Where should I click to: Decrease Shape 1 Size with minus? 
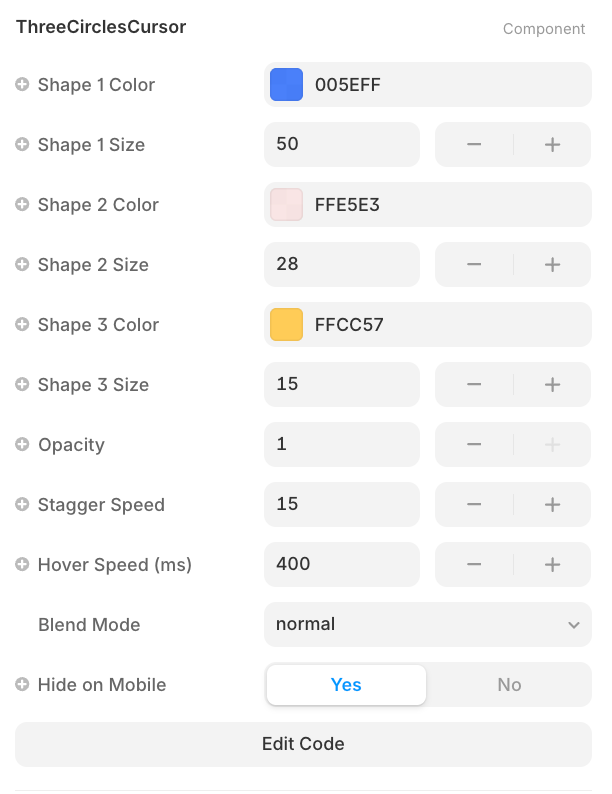474,145
